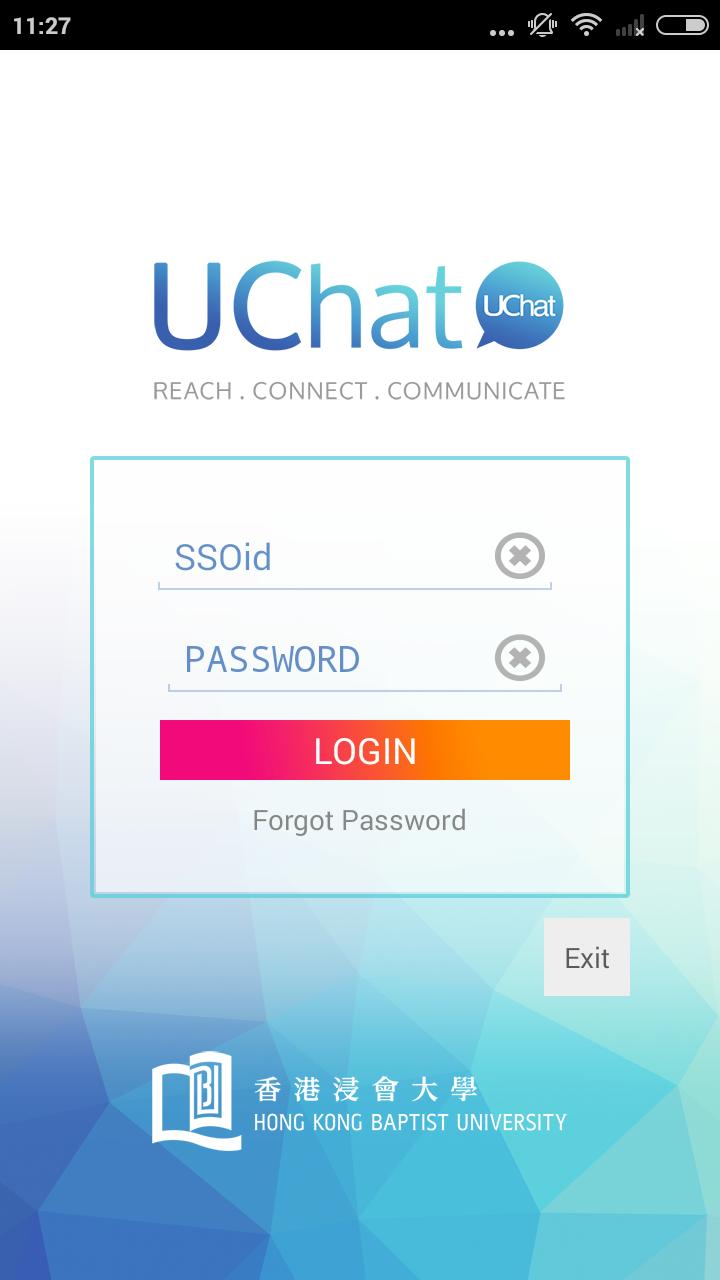Clear the PASSWORD field with the X icon
This screenshot has width=720, height=1280.
(x=519, y=658)
